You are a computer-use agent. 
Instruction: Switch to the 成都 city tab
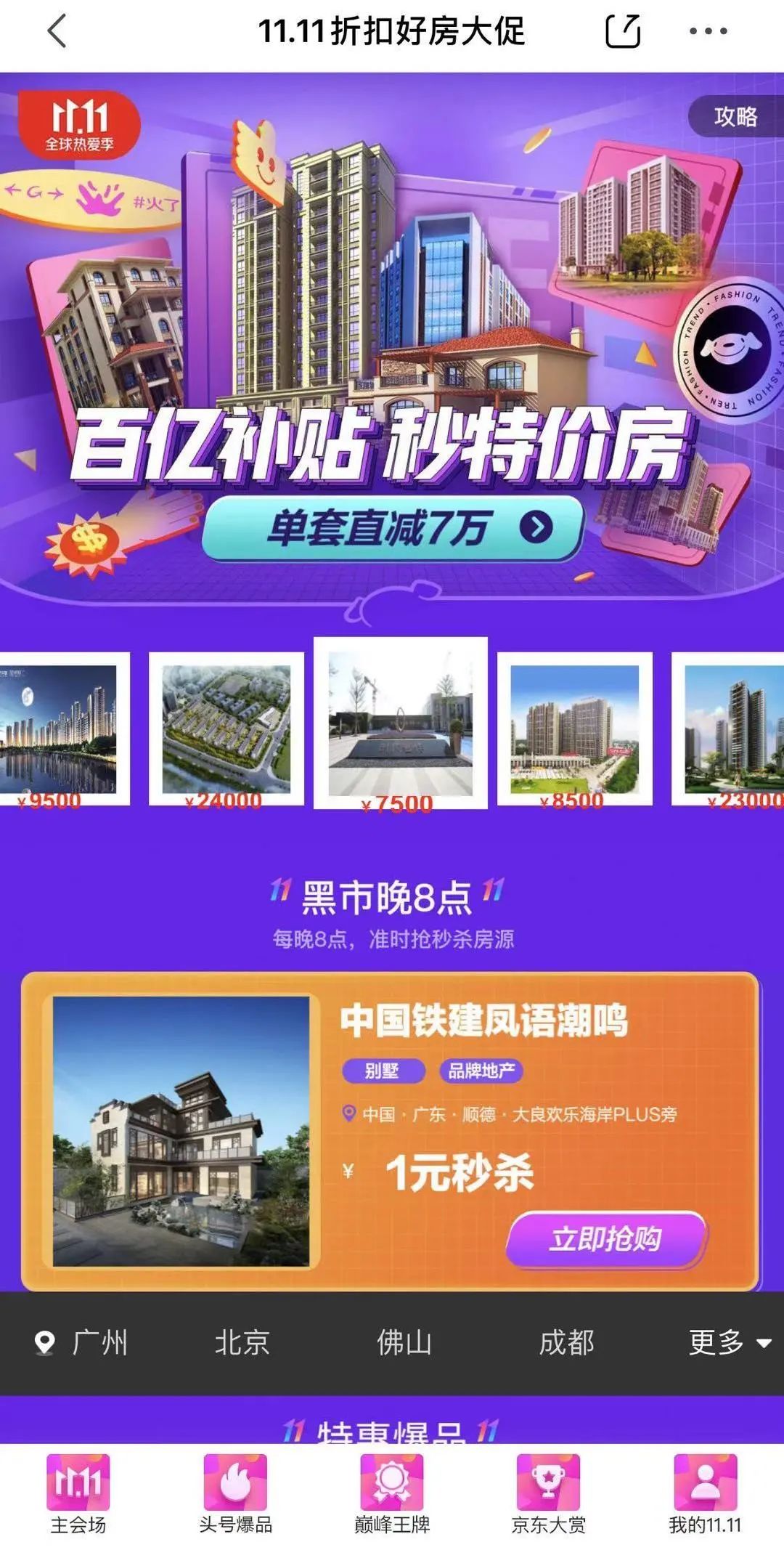(x=566, y=1343)
